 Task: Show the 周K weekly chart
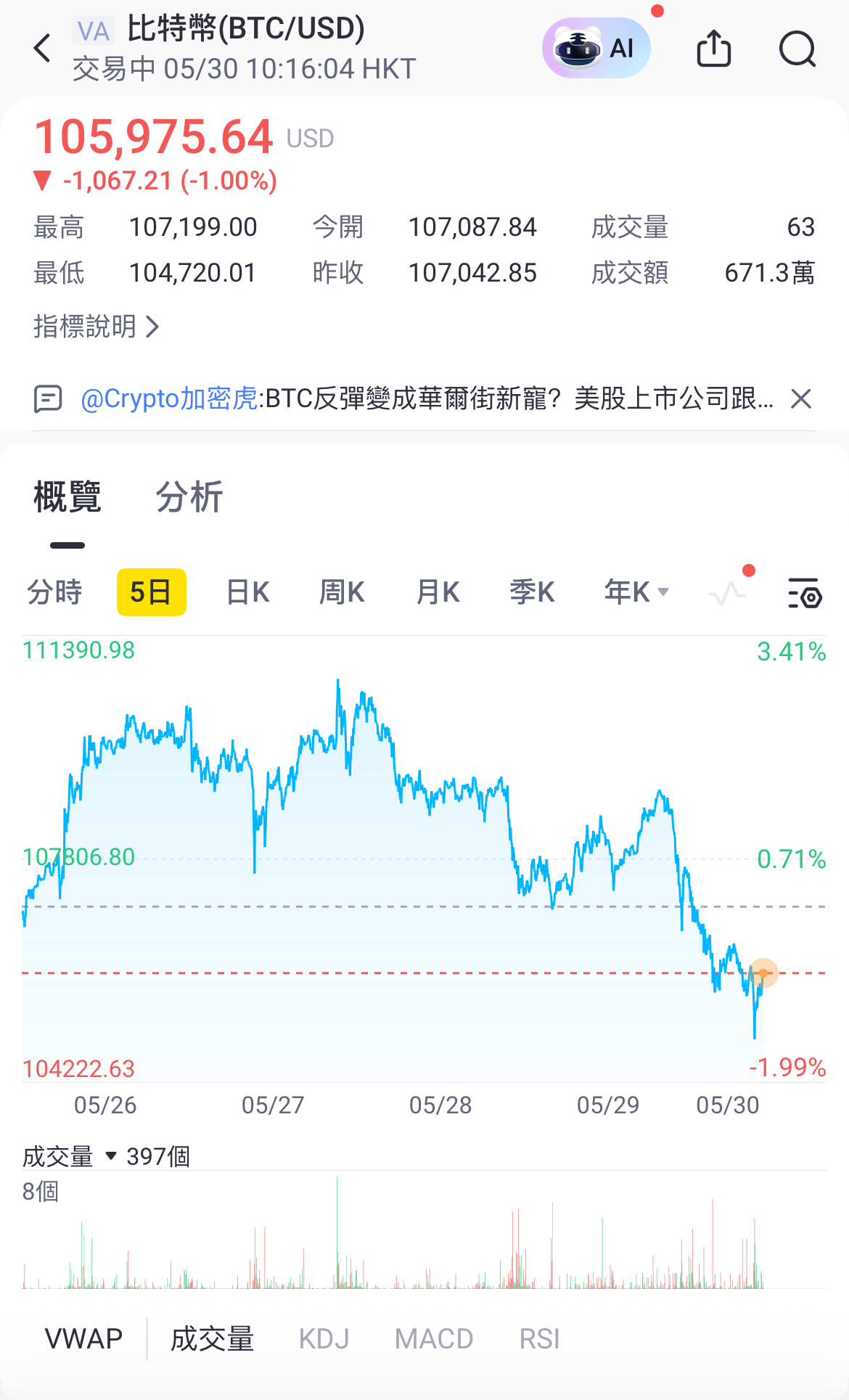pos(342,592)
